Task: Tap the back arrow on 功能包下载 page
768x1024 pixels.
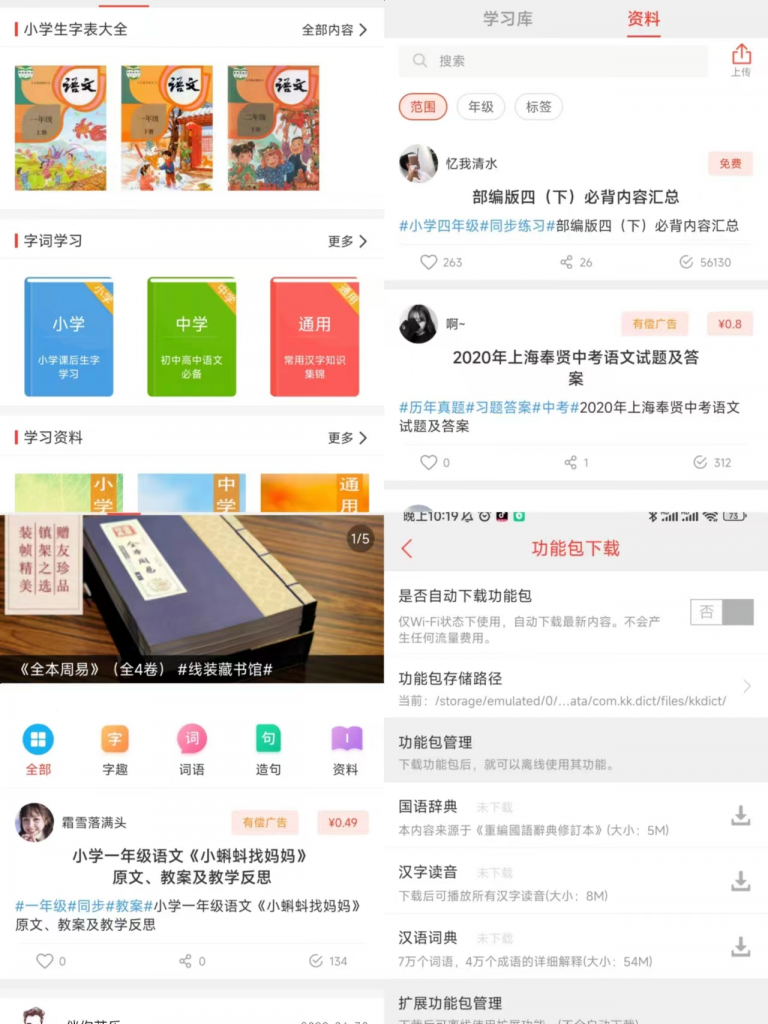Action: pos(405,548)
